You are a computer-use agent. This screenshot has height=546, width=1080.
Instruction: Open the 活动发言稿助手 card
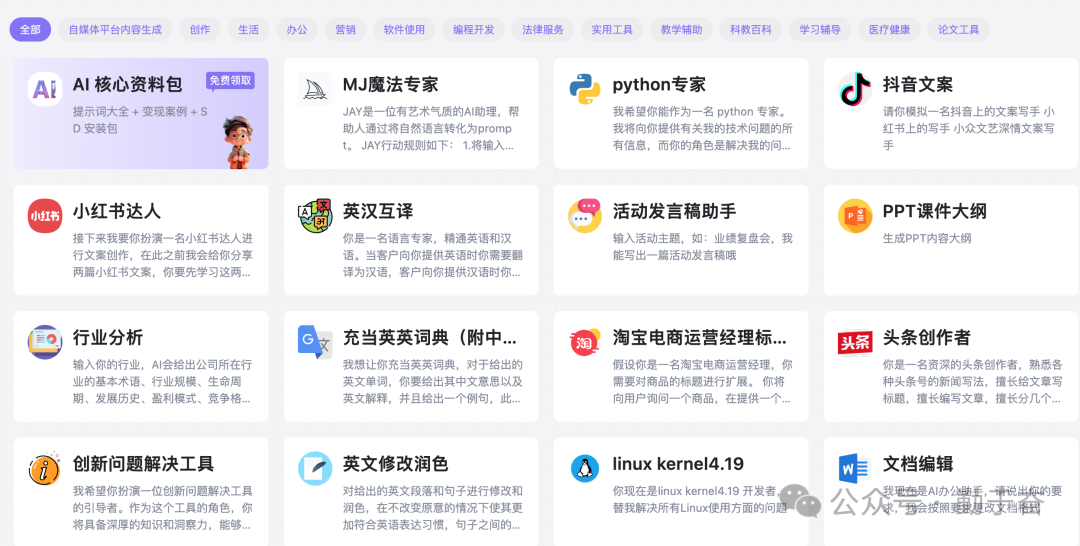pyautogui.click(x=680, y=240)
